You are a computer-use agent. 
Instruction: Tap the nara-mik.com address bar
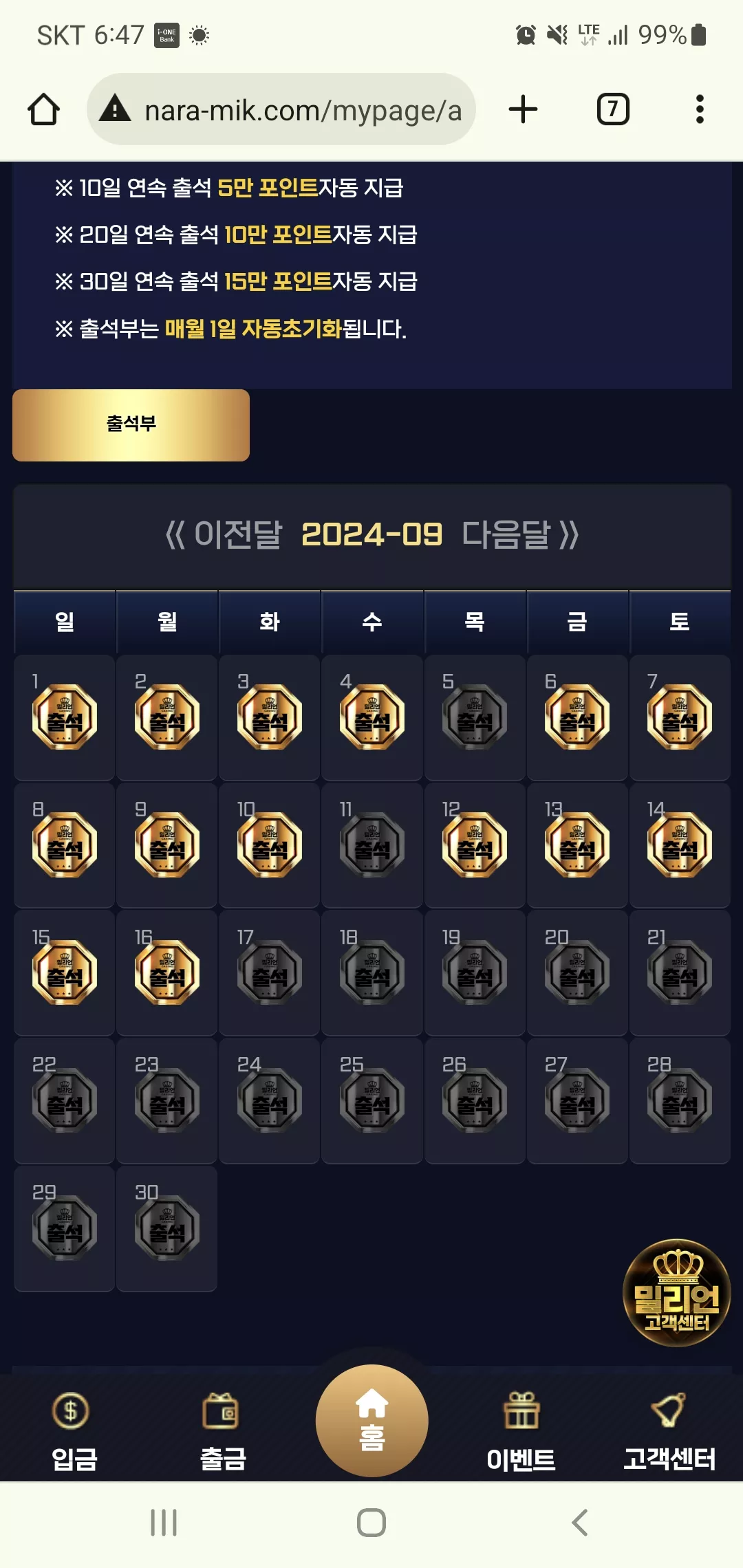(x=281, y=109)
